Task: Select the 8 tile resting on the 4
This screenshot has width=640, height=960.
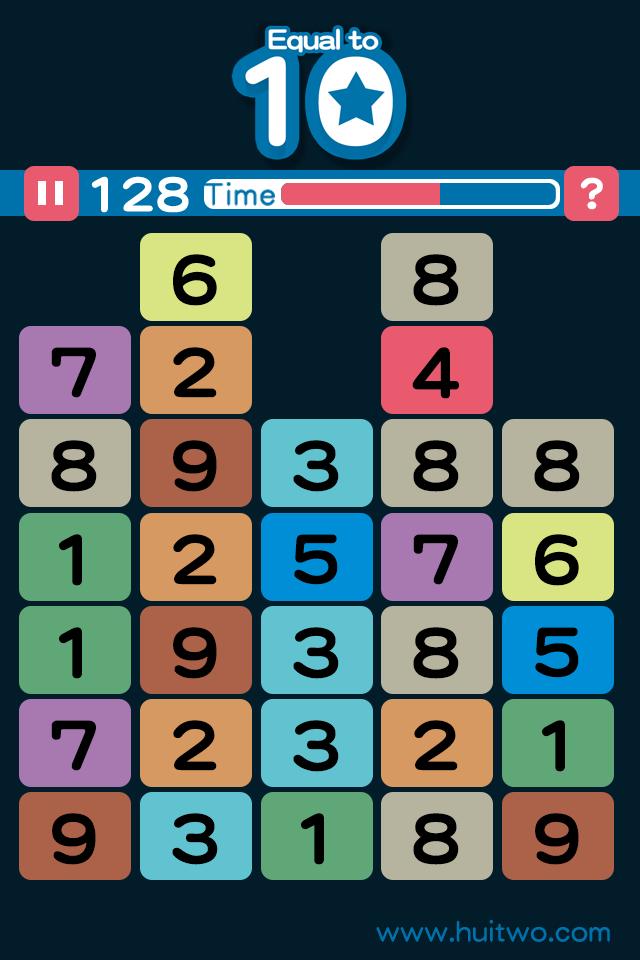Action: pos(436,277)
